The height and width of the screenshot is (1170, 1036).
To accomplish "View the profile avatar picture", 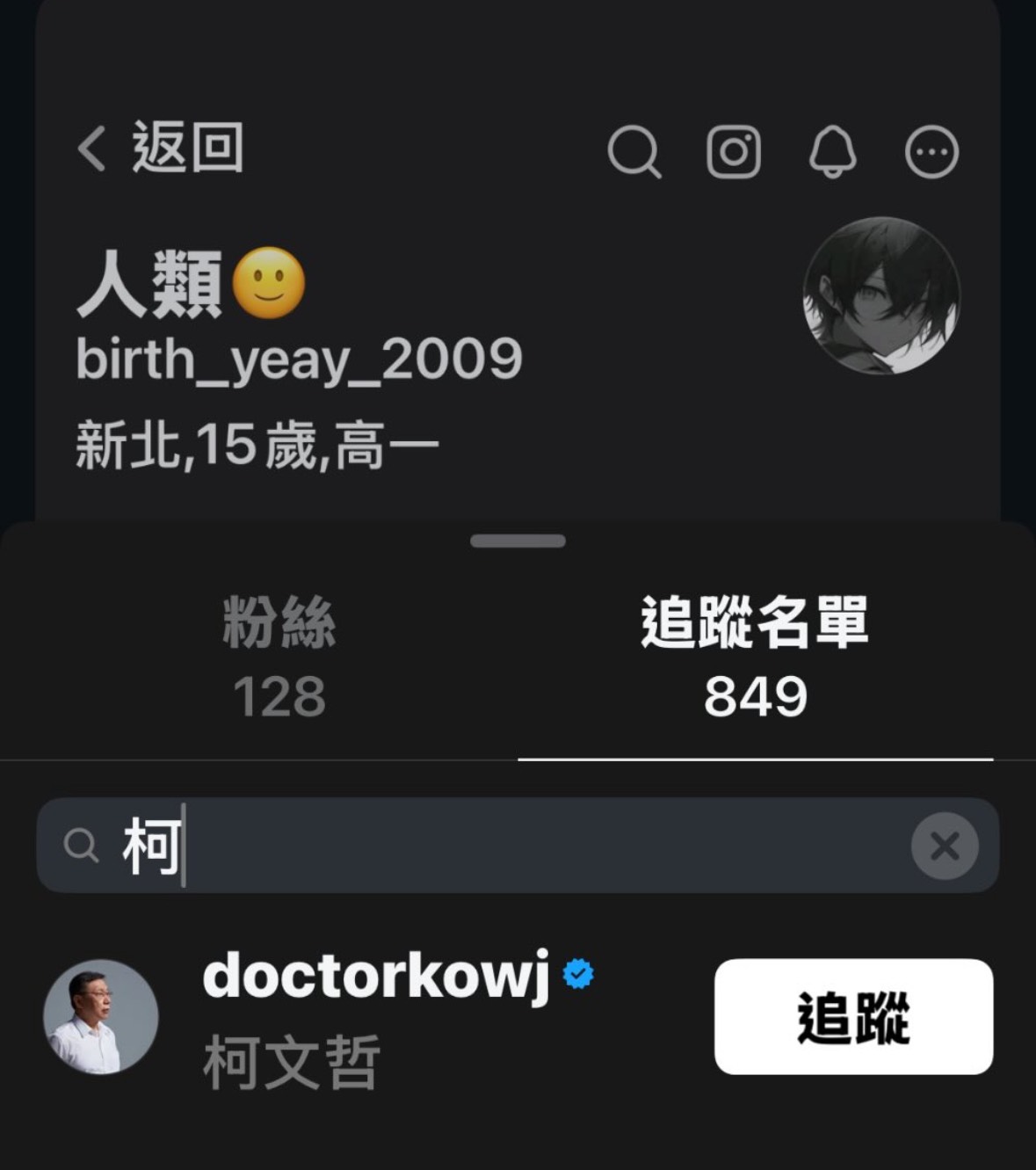I will click(x=881, y=296).
